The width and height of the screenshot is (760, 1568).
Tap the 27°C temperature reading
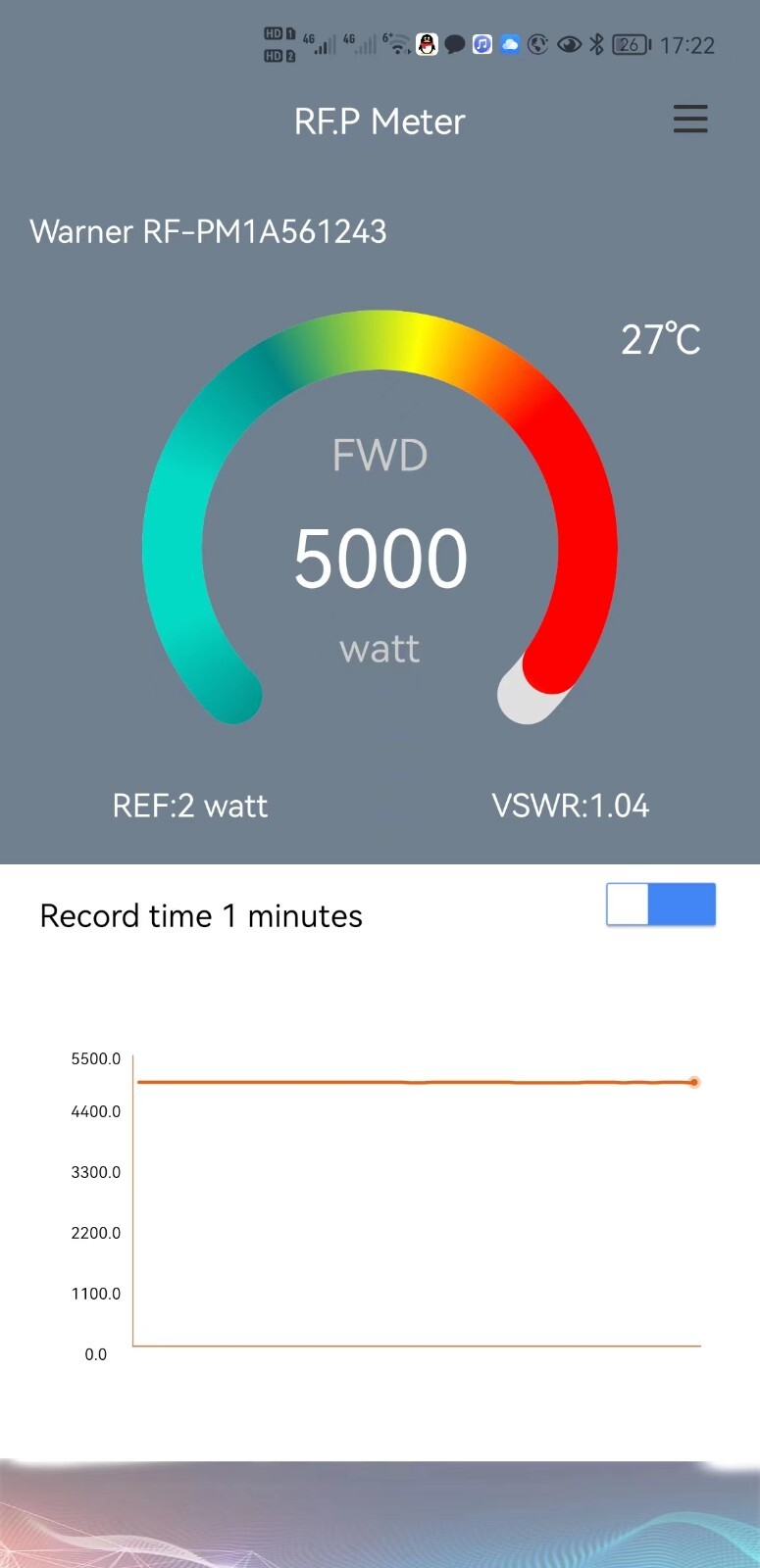pyautogui.click(x=662, y=337)
